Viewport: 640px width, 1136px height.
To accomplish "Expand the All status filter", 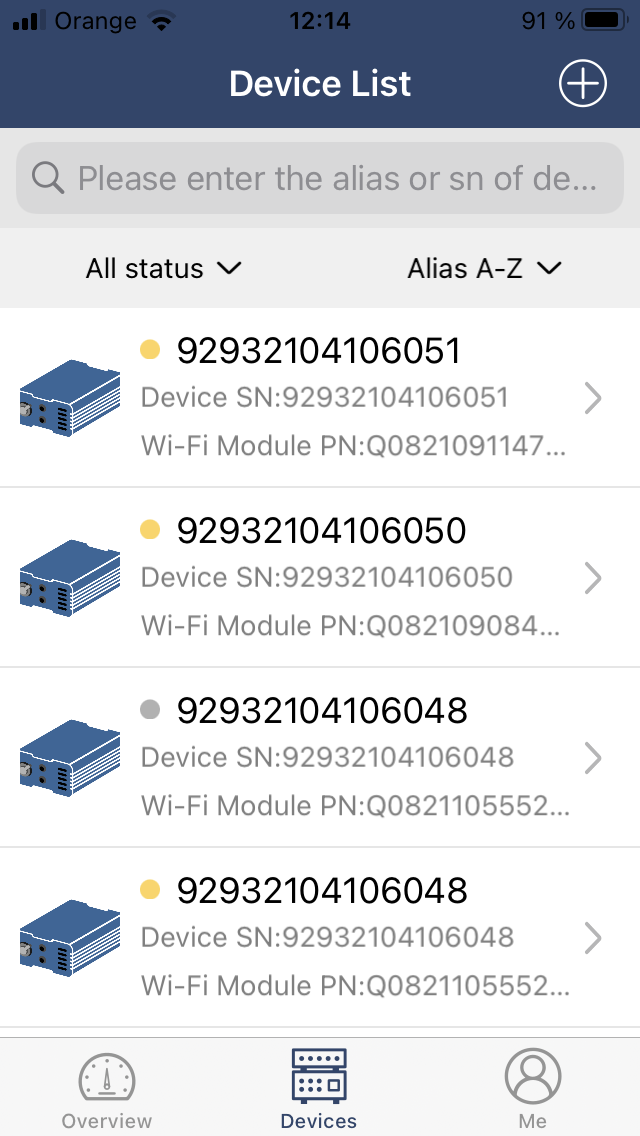I will 164,268.
